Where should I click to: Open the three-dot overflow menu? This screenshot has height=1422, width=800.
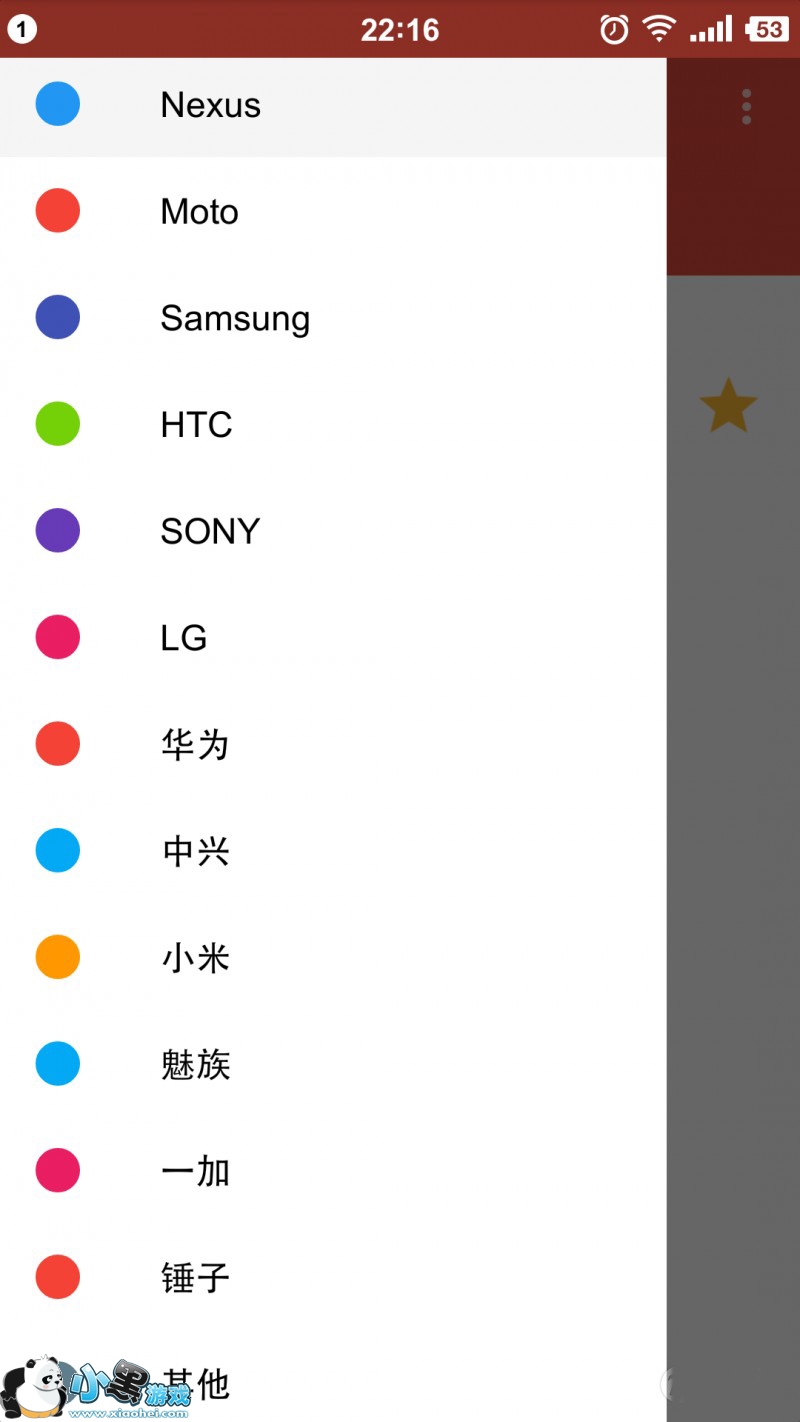click(746, 107)
